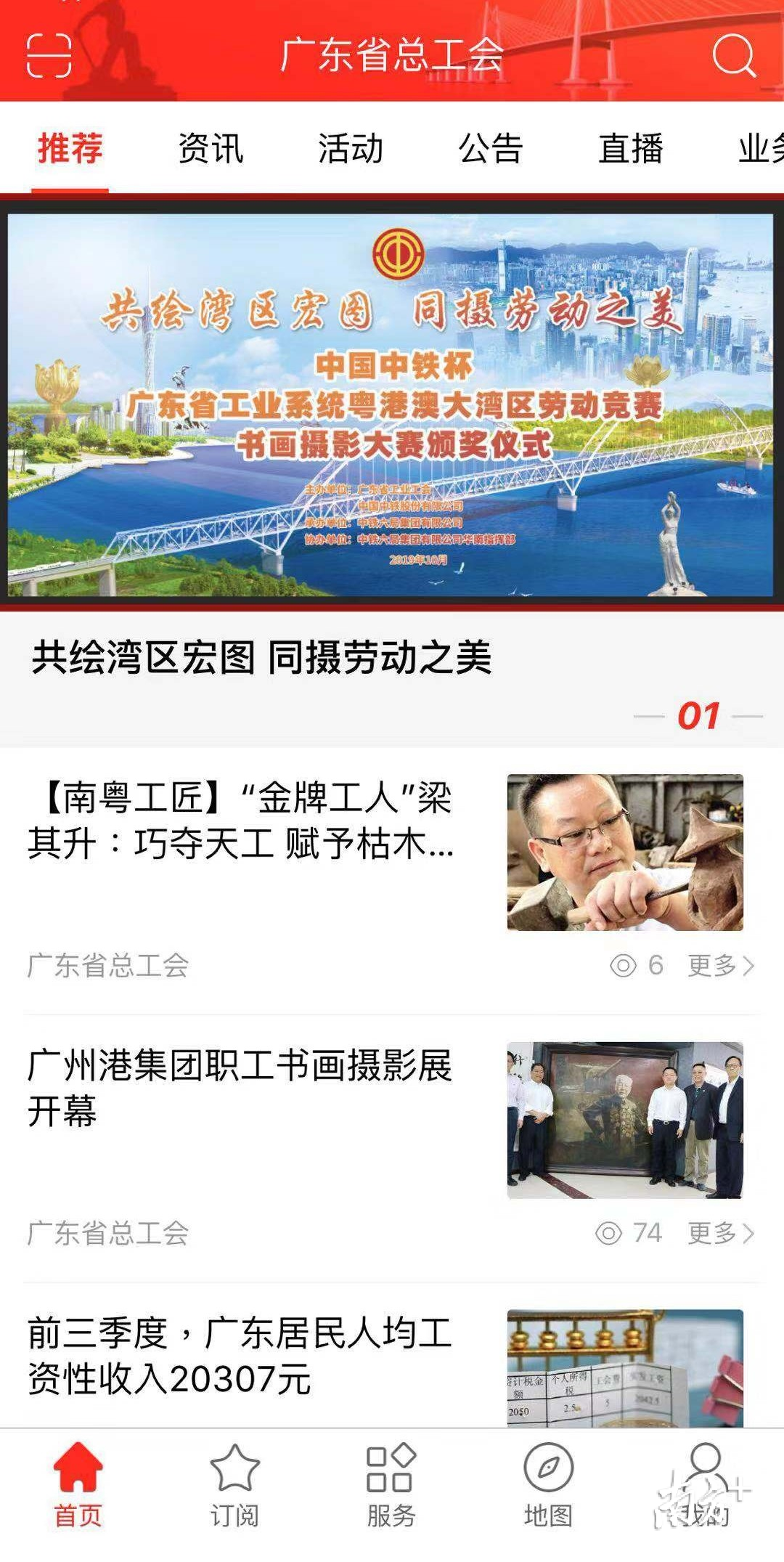784x1562 pixels.
Task: Tap 更多 under the 南粤工匠 article
Action: click(x=720, y=965)
